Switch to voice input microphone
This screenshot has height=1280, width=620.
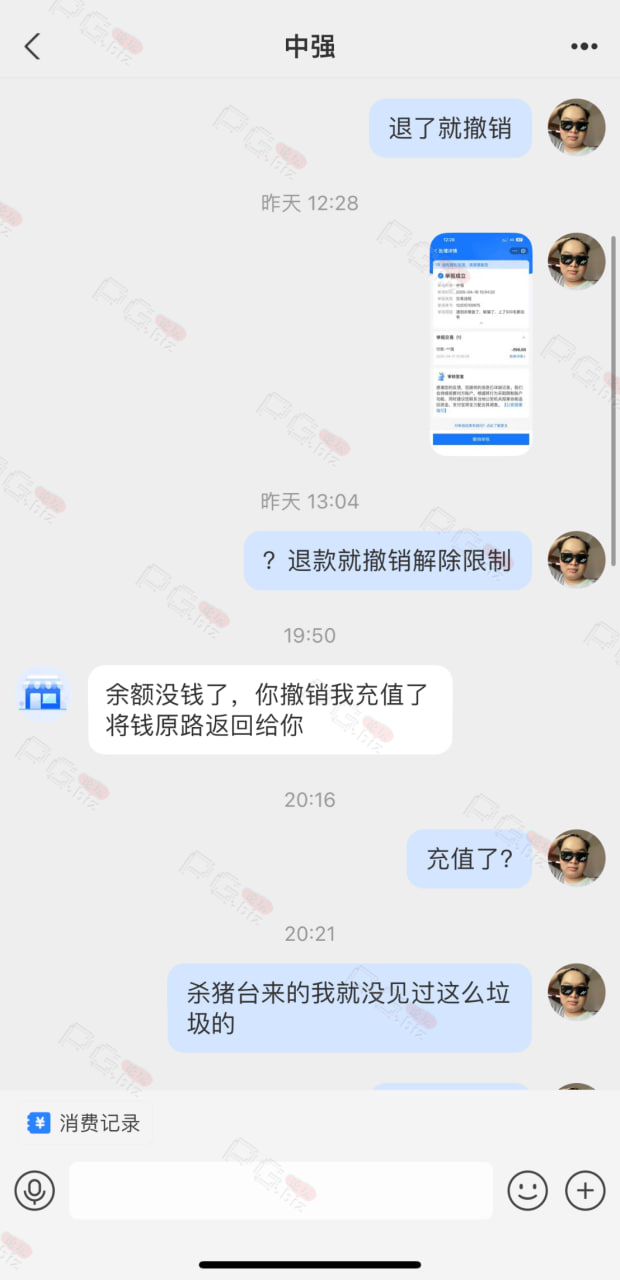35,1190
